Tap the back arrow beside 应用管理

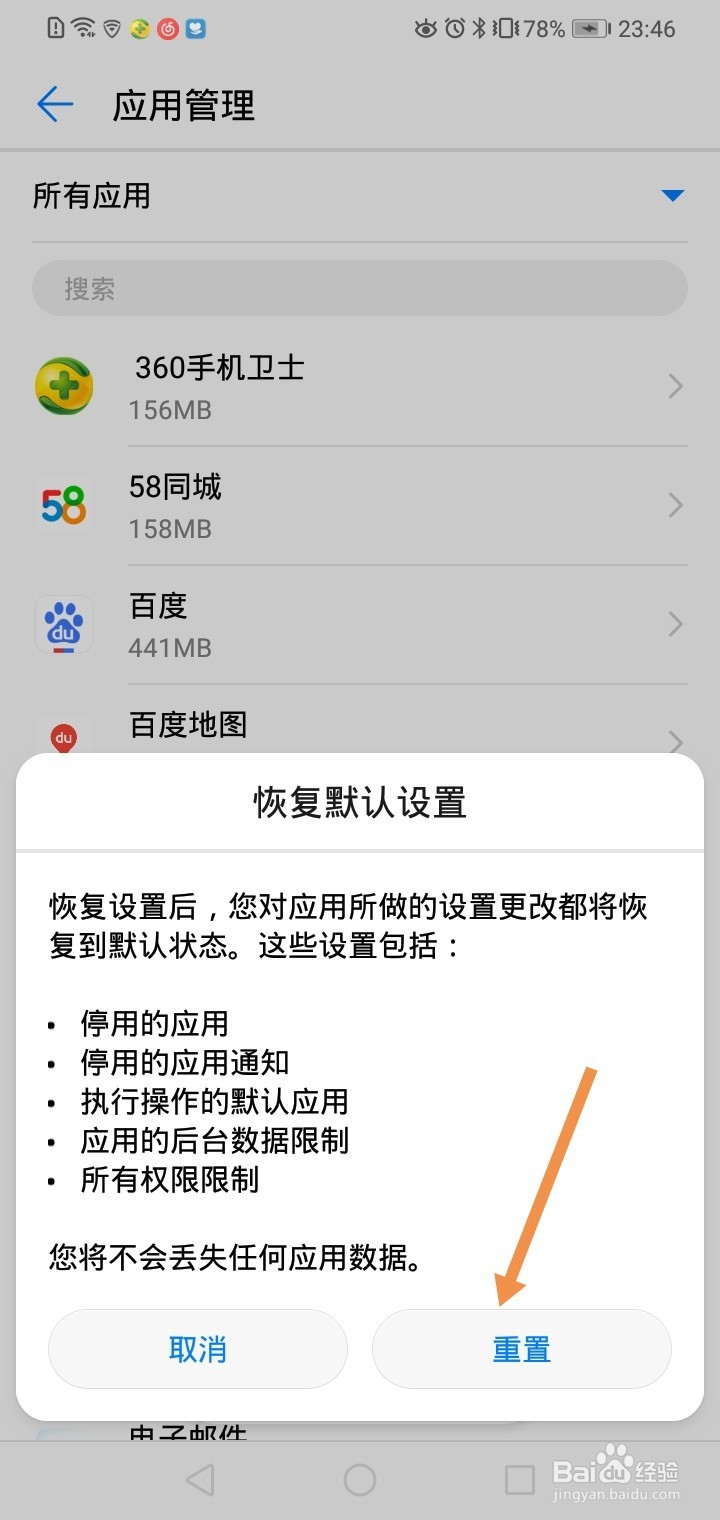pos(55,104)
